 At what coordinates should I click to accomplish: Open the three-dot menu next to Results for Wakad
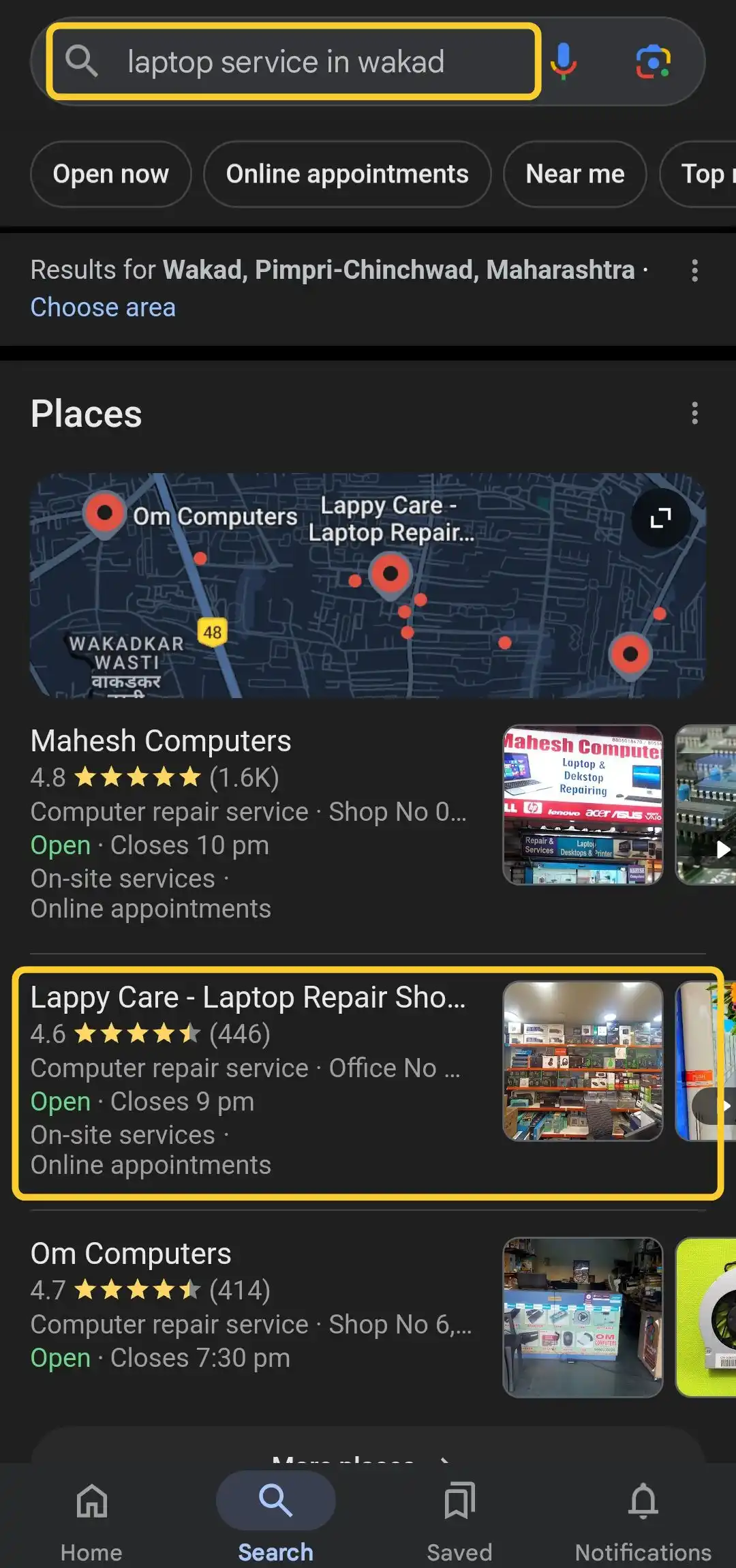[694, 271]
